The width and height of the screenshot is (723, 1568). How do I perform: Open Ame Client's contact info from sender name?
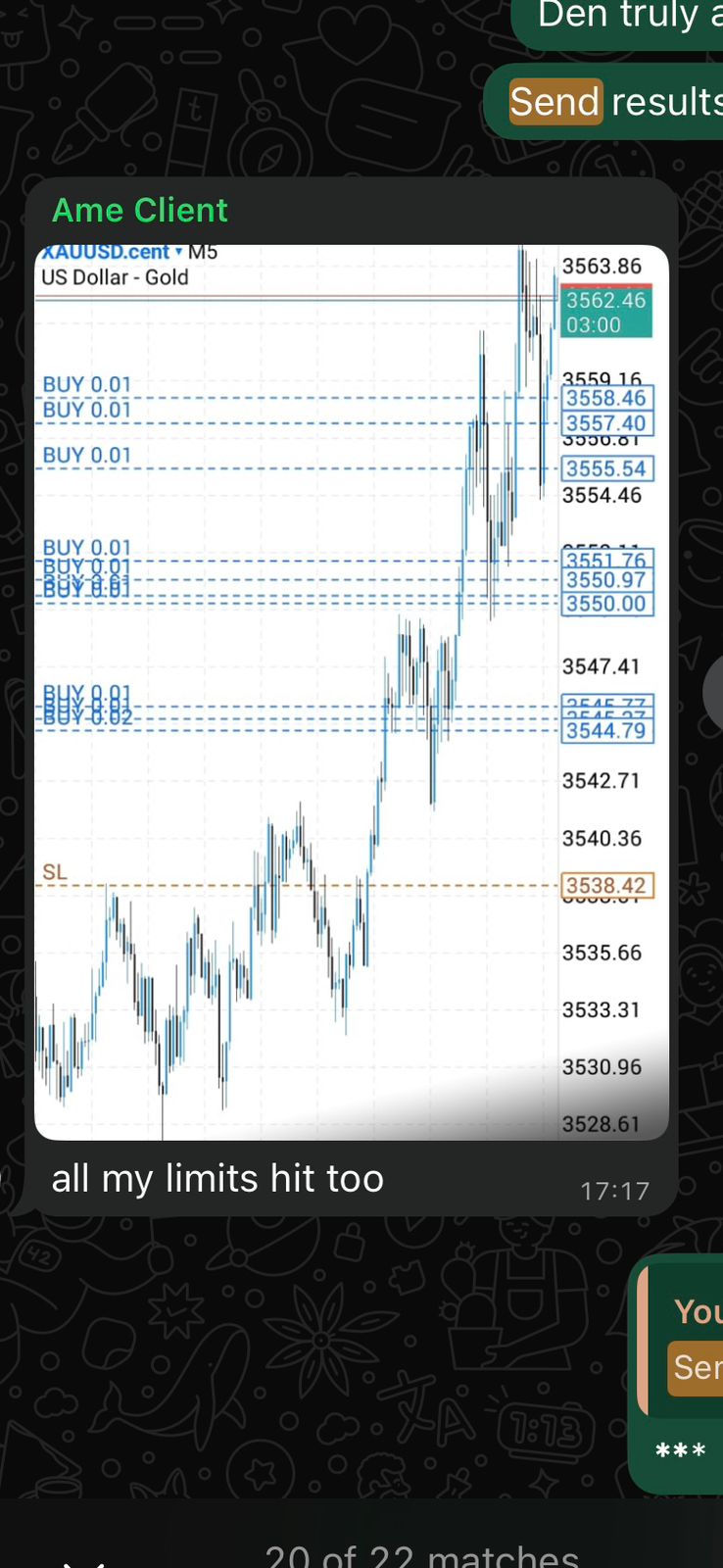140,211
